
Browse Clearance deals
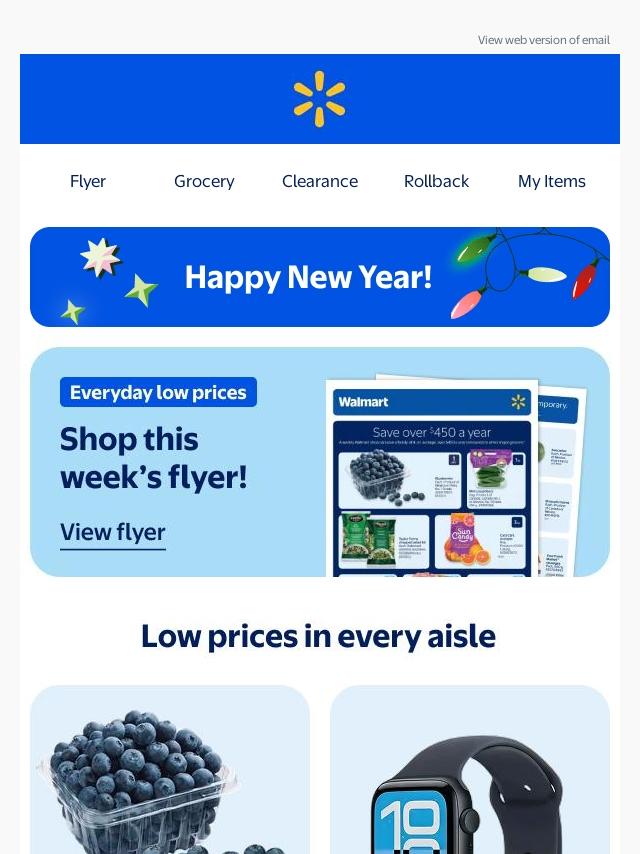coord(320,181)
